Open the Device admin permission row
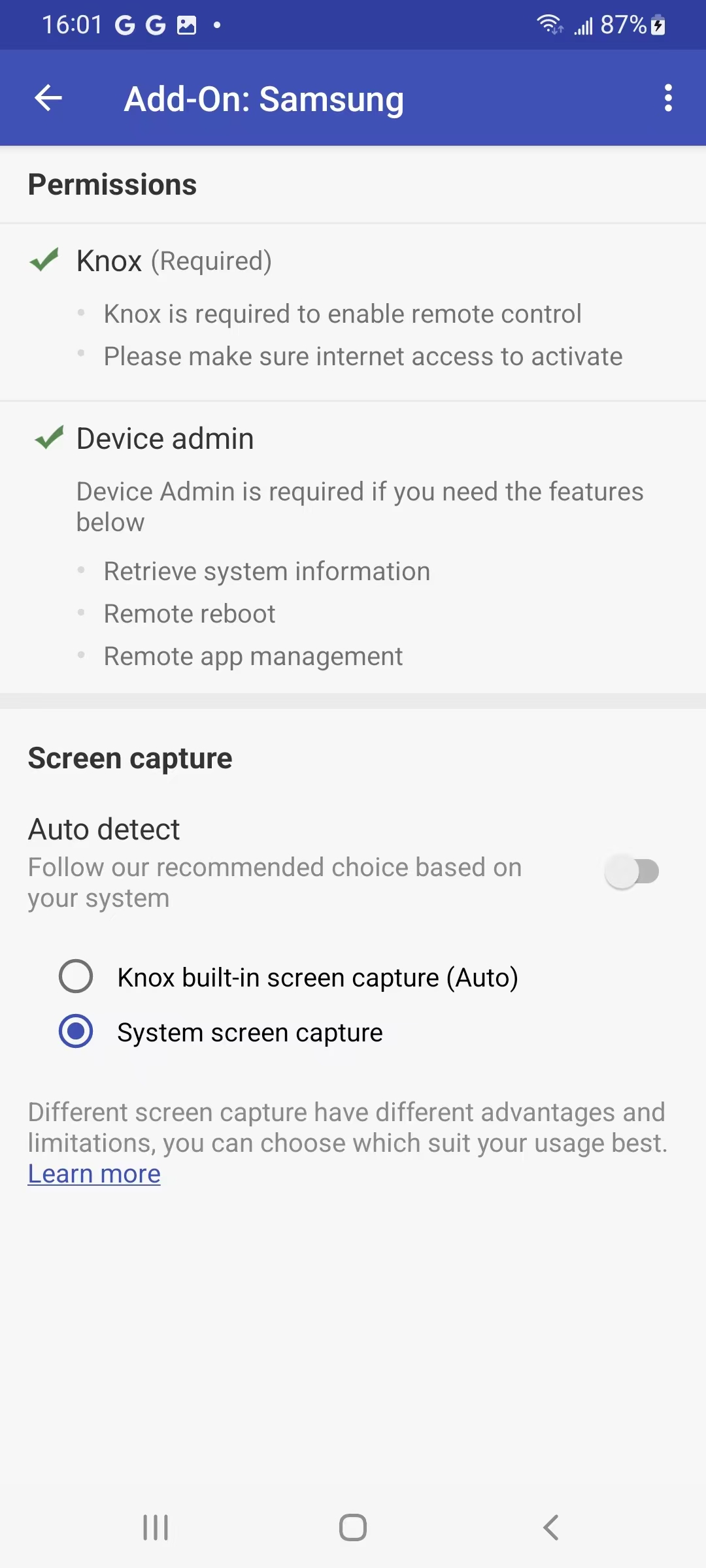The height and width of the screenshot is (1568, 706). point(353,547)
